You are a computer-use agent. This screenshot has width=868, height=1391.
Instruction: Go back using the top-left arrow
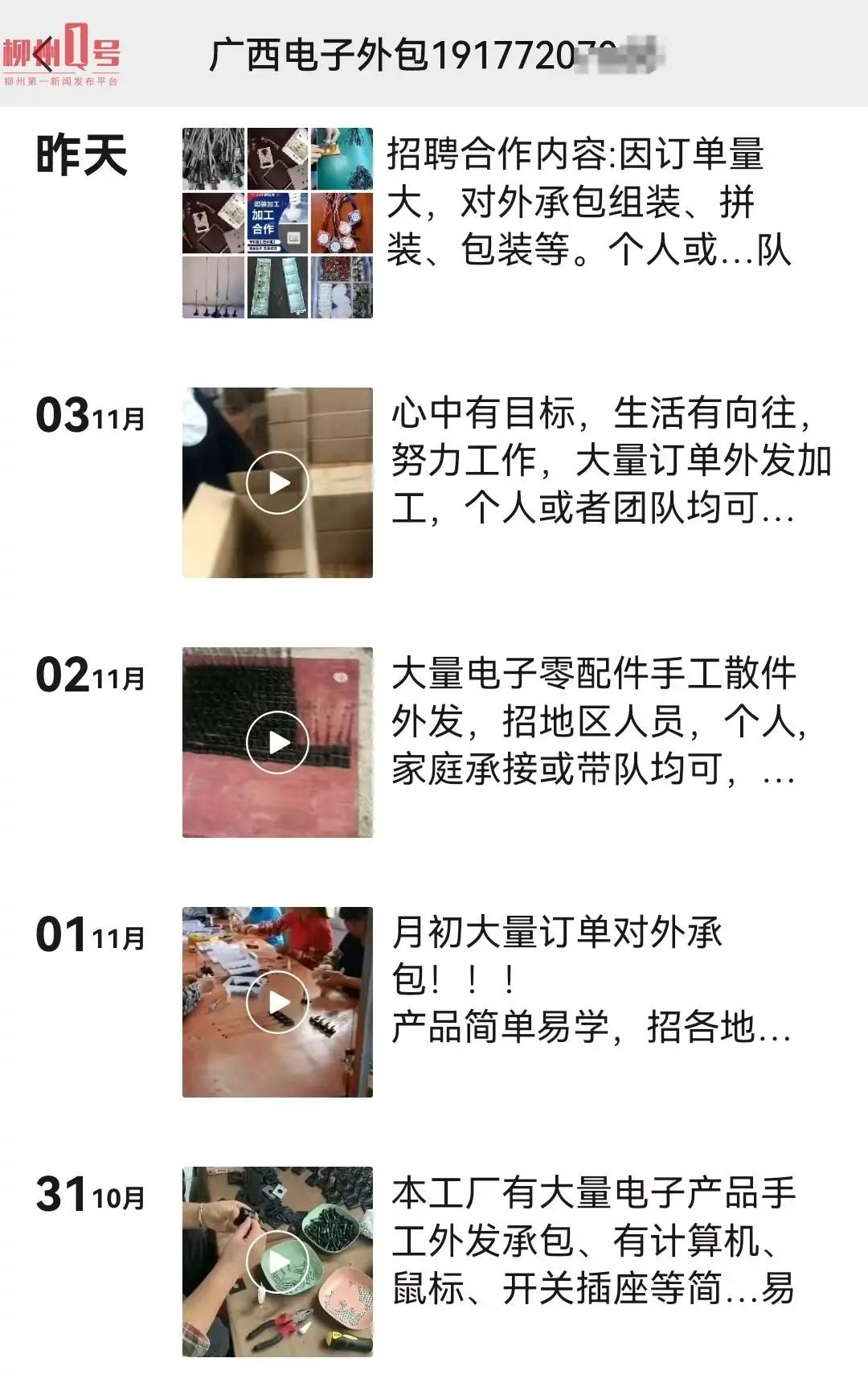click(42, 55)
